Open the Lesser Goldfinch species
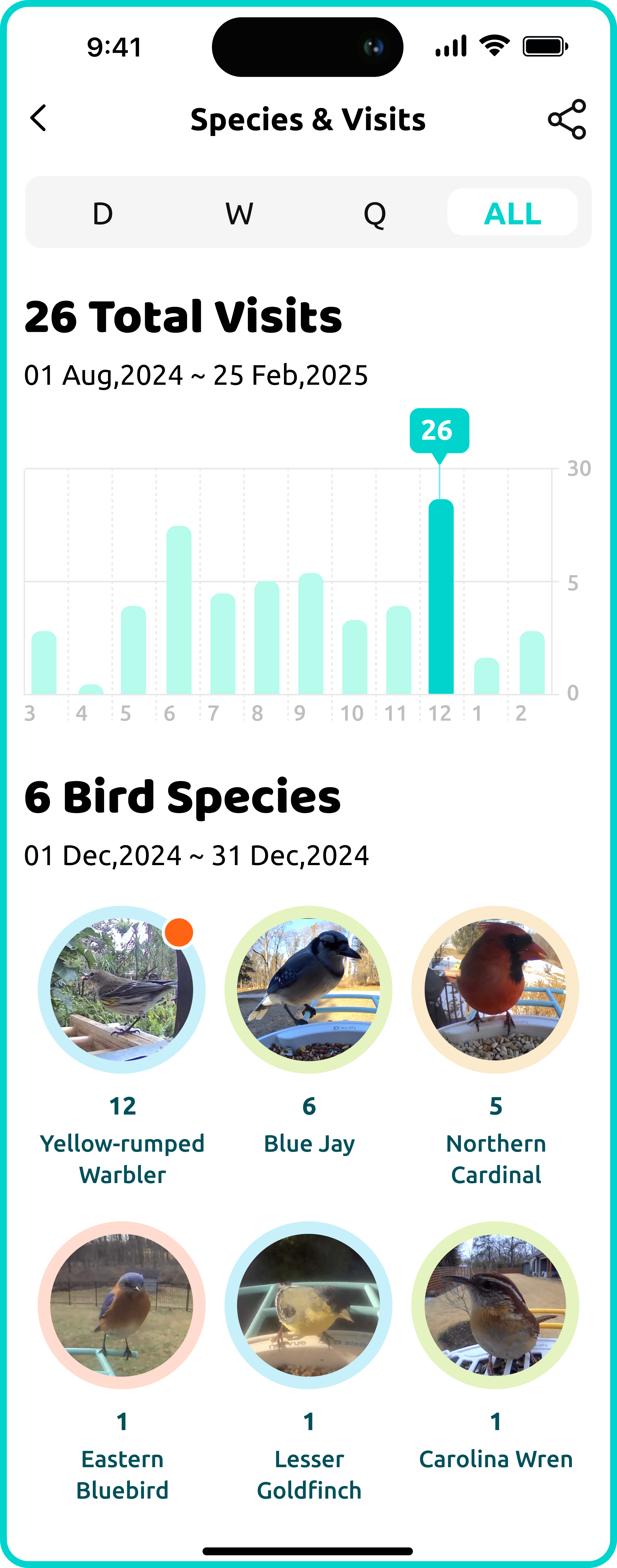This screenshot has height=1568, width=617. pyautogui.click(x=308, y=1305)
